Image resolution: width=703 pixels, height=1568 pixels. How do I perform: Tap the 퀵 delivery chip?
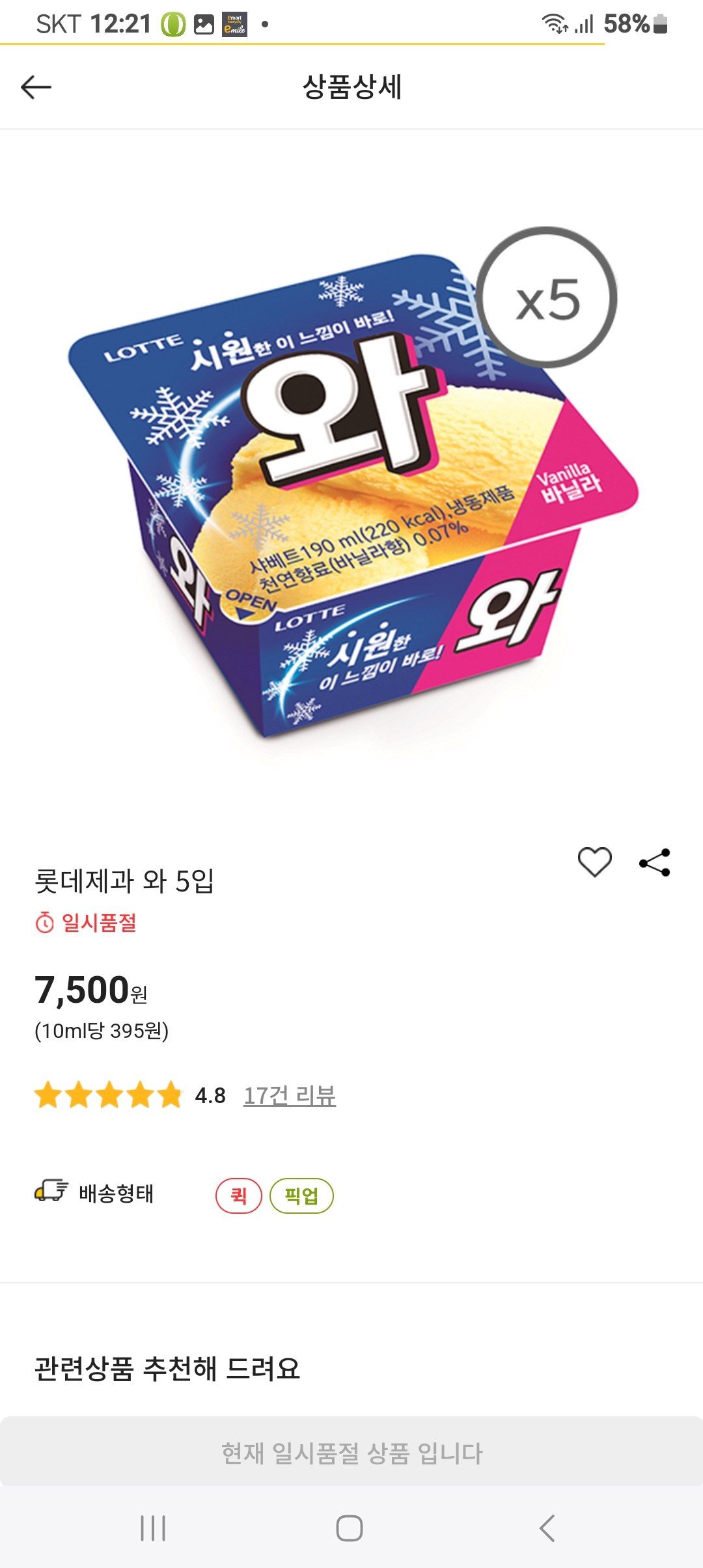[239, 1196]
